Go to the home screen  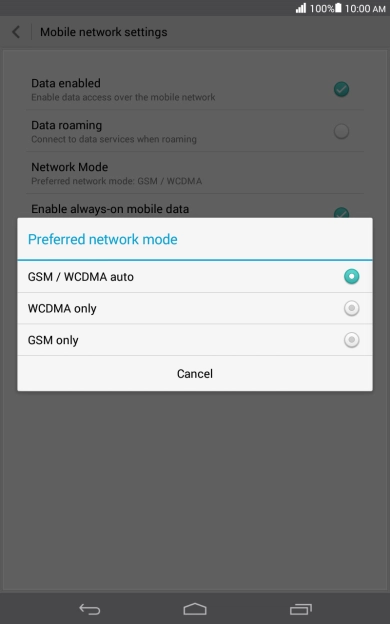[x=195, y=609]
